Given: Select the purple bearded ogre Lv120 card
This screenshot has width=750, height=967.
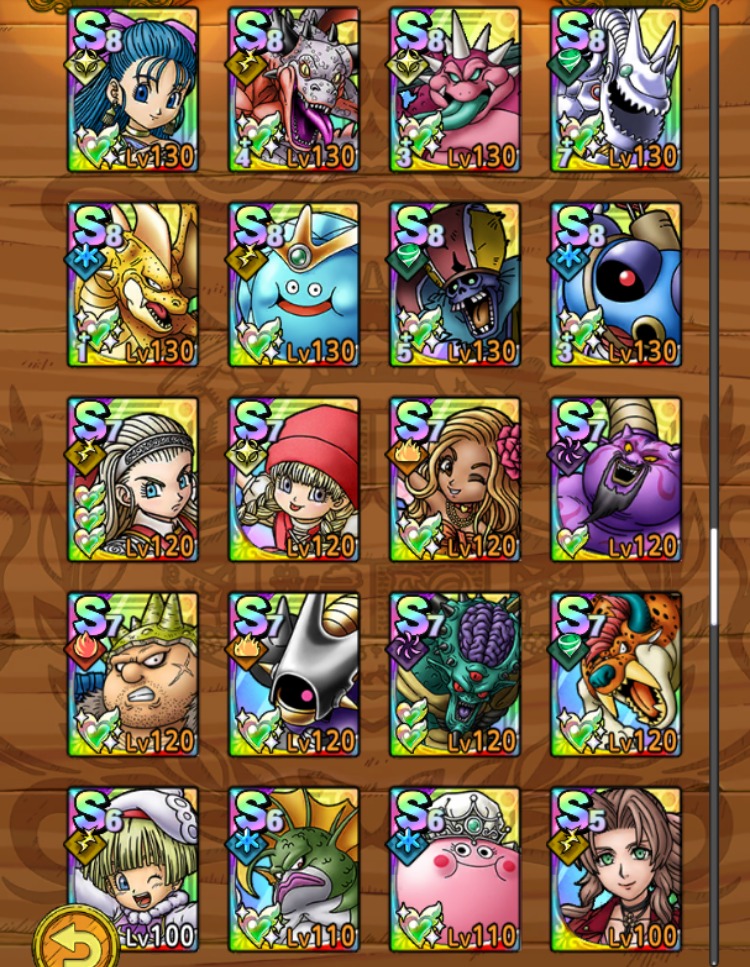Looking at the screenshot, I should (x=616, y=480).
